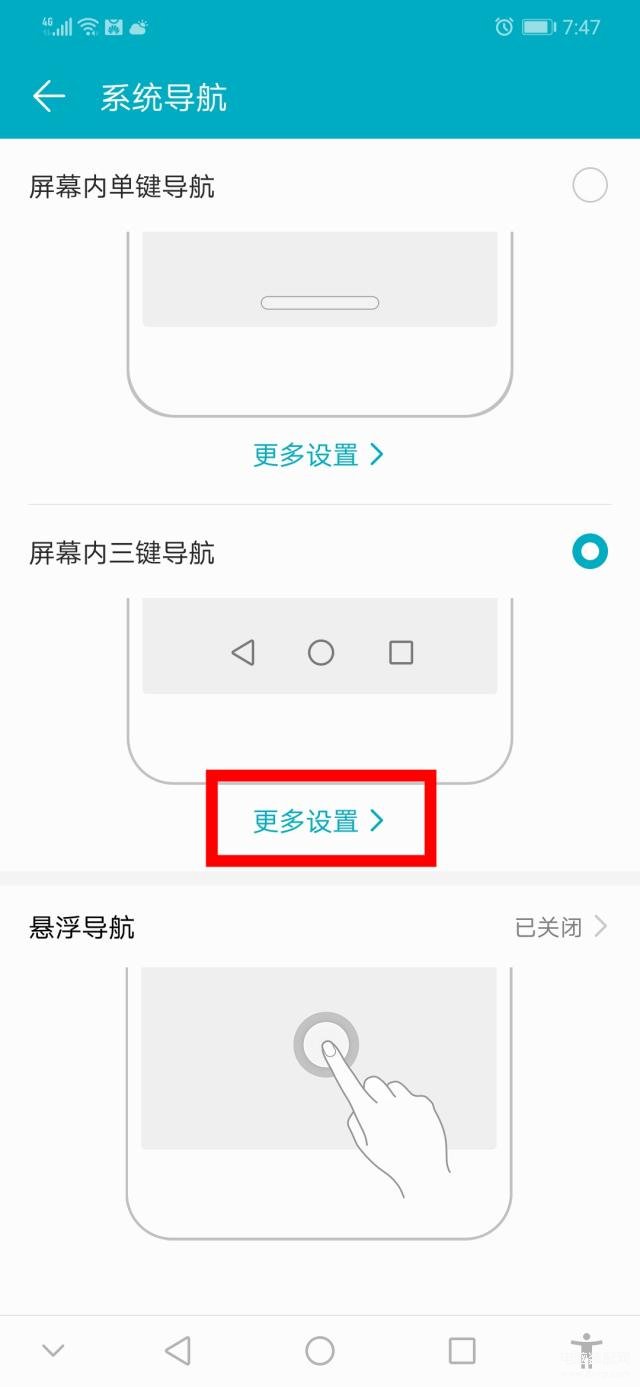This screenshot has width=640, height=1387.
Task: Open 更多设置 under 屏幕内三键导航
Action: (319, 821)
